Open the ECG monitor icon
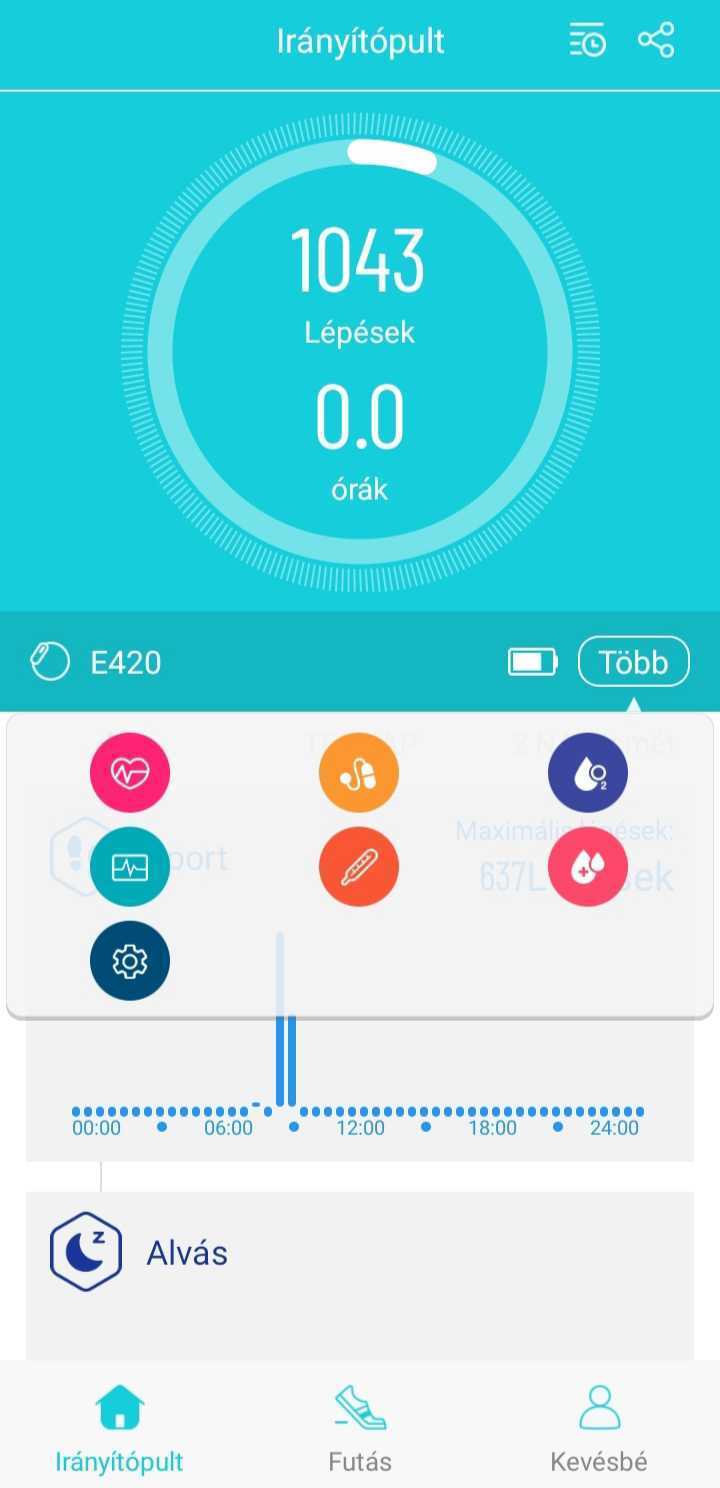The height and width of the screenshot is (1488, 720). (x=130, y=867)
